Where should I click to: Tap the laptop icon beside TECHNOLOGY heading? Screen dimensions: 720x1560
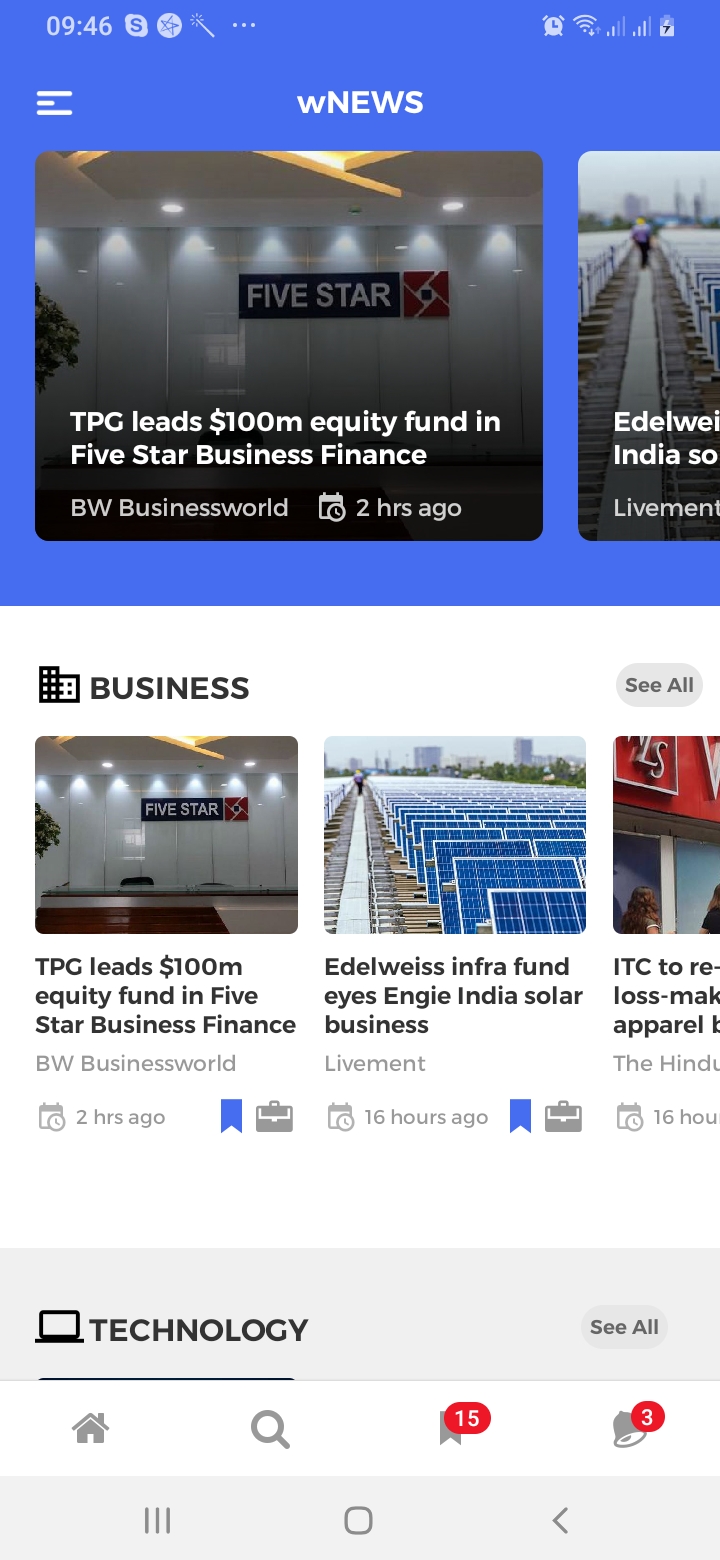click(x=60, y=1325)
